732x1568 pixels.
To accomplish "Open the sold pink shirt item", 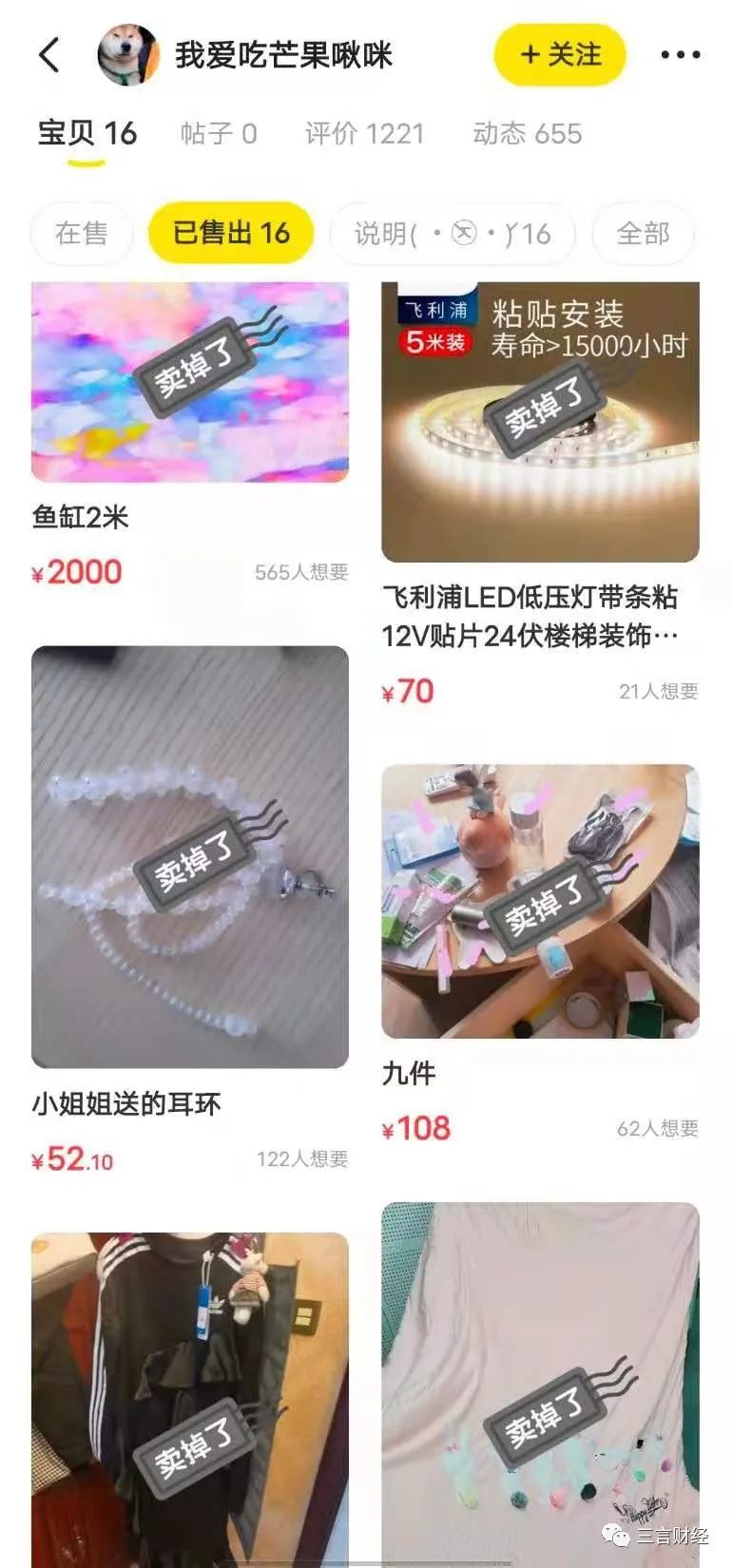I will coord(540,1378).
